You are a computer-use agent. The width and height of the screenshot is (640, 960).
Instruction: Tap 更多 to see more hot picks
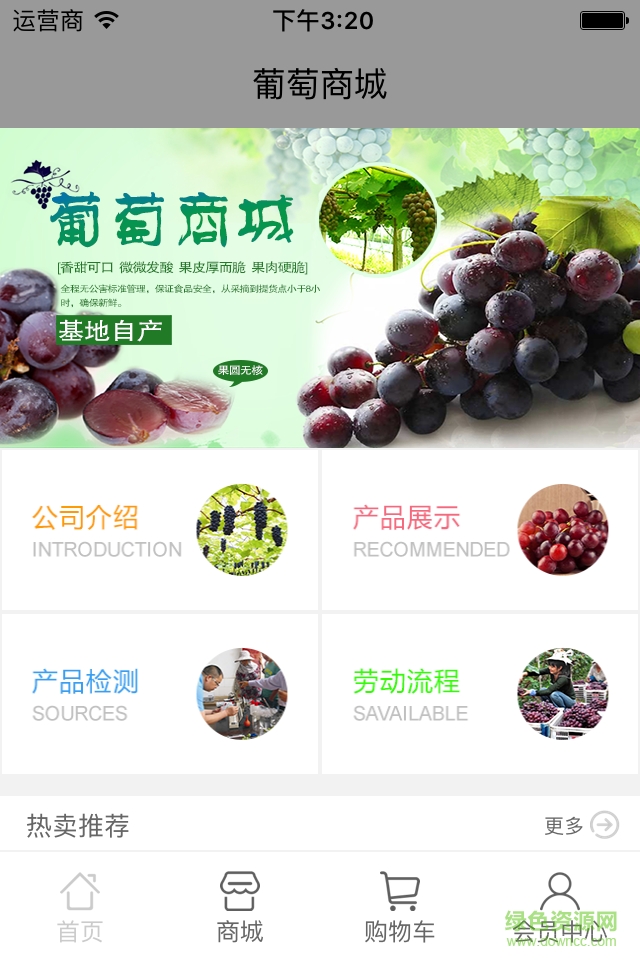click(581, 825)
